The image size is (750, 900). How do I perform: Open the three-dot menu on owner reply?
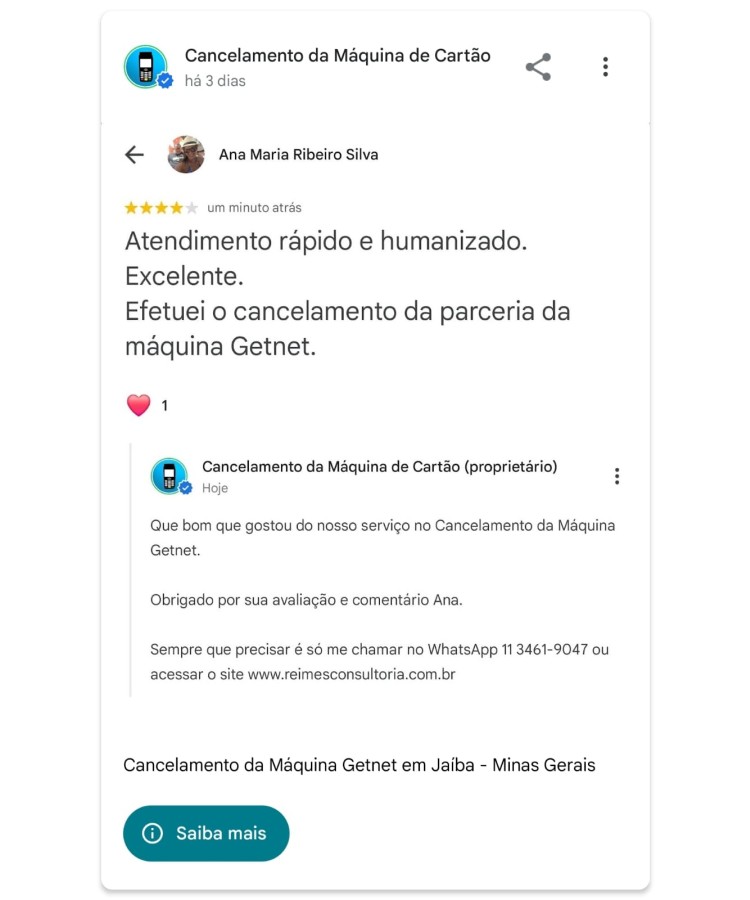(617, 476)
